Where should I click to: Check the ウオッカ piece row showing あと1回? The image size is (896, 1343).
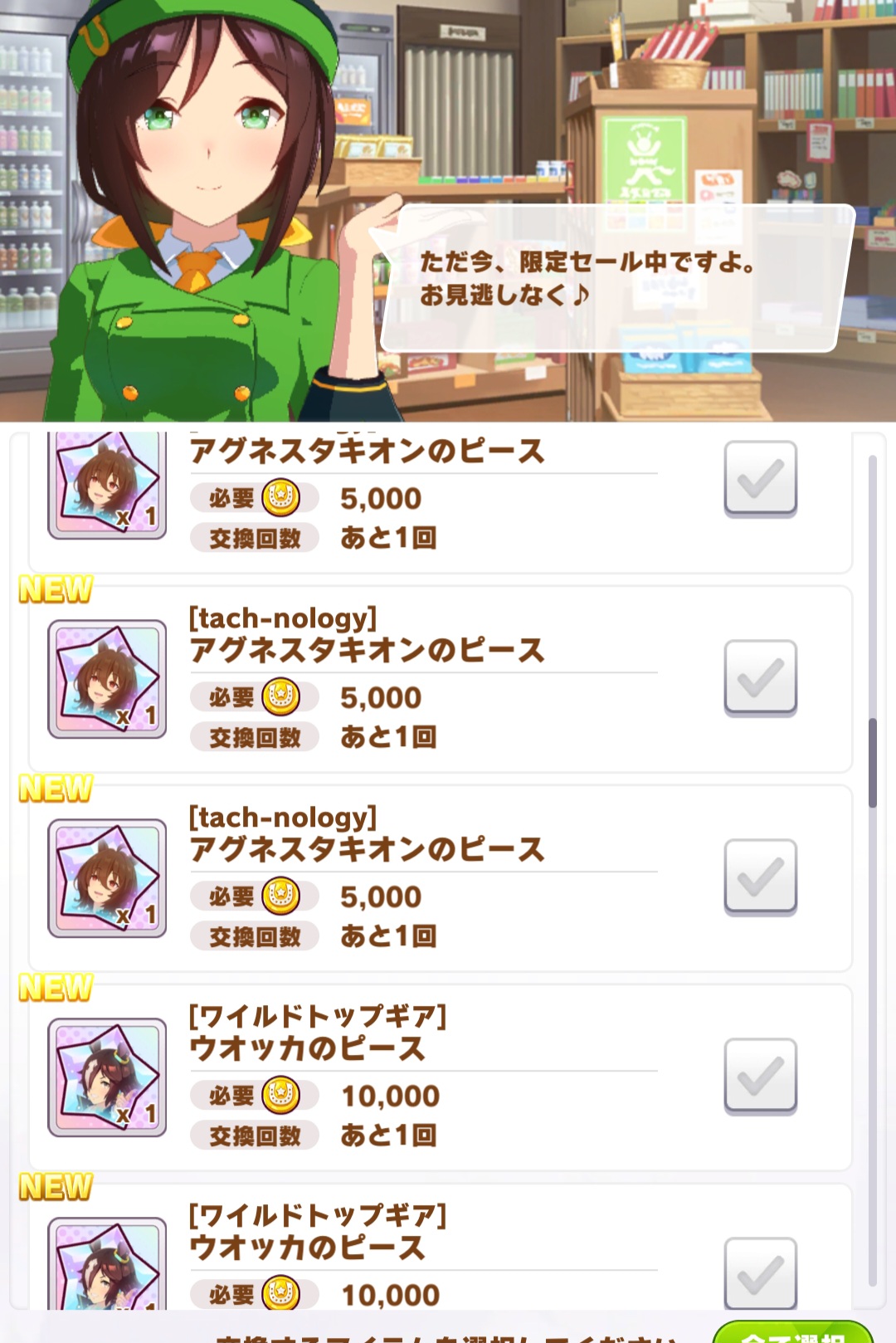click(x=760, y=1076)
